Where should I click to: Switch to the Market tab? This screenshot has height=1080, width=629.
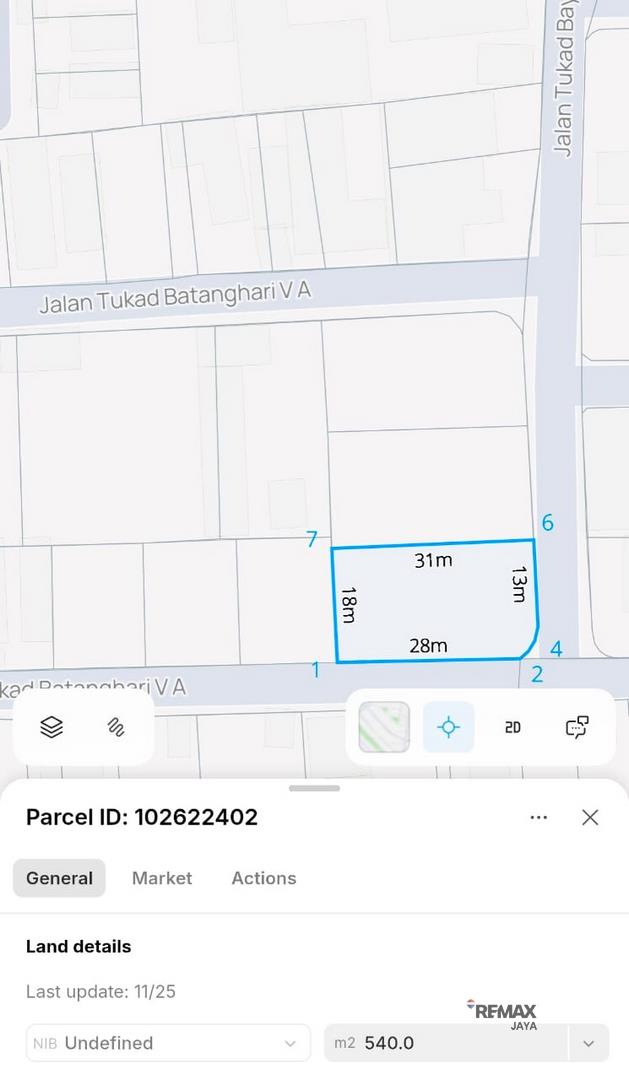click(x=162, y=878)
